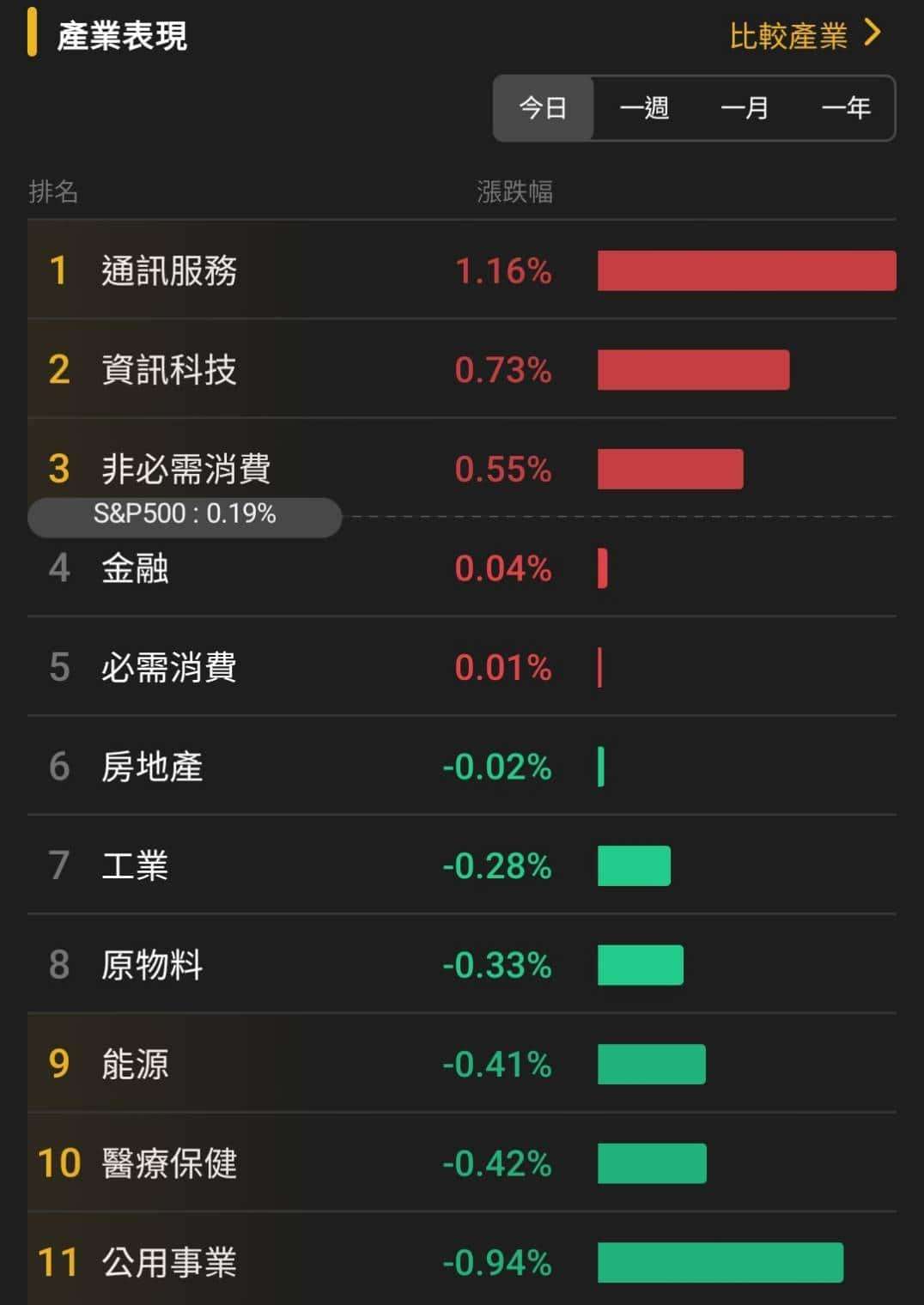Open details for 房地產 sector

coord(258,767)
